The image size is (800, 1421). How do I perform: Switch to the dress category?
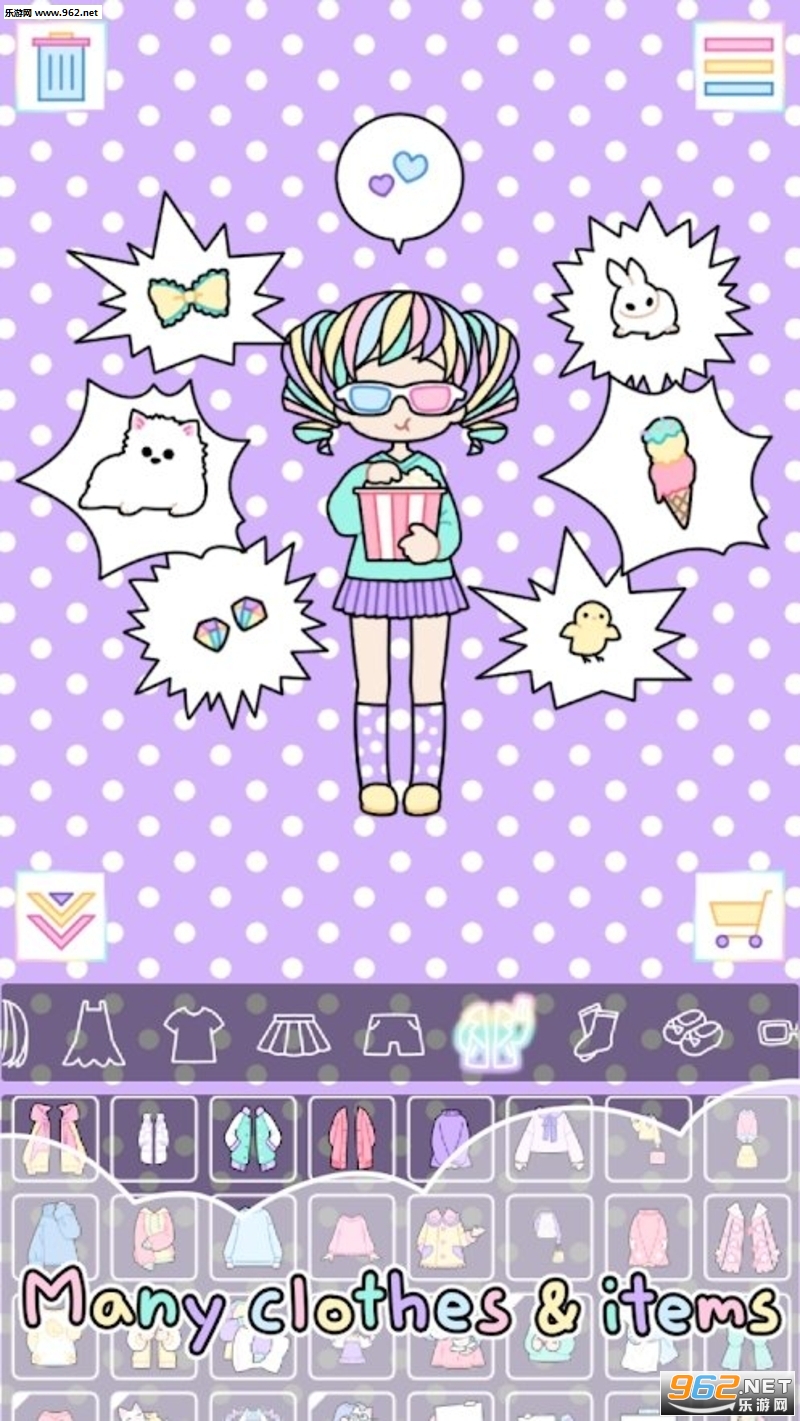point(93,1033)
